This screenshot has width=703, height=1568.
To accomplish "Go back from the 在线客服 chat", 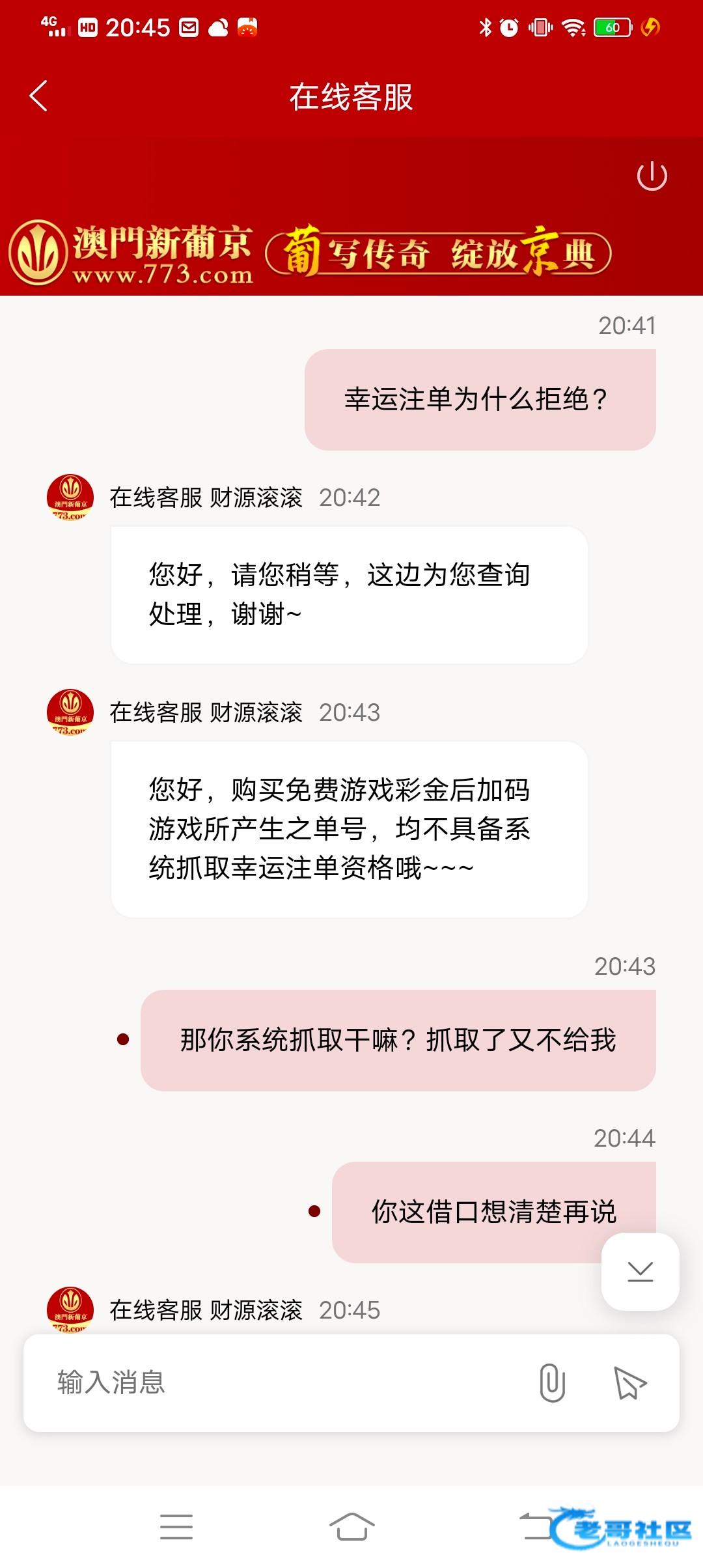I will point(39,96).
